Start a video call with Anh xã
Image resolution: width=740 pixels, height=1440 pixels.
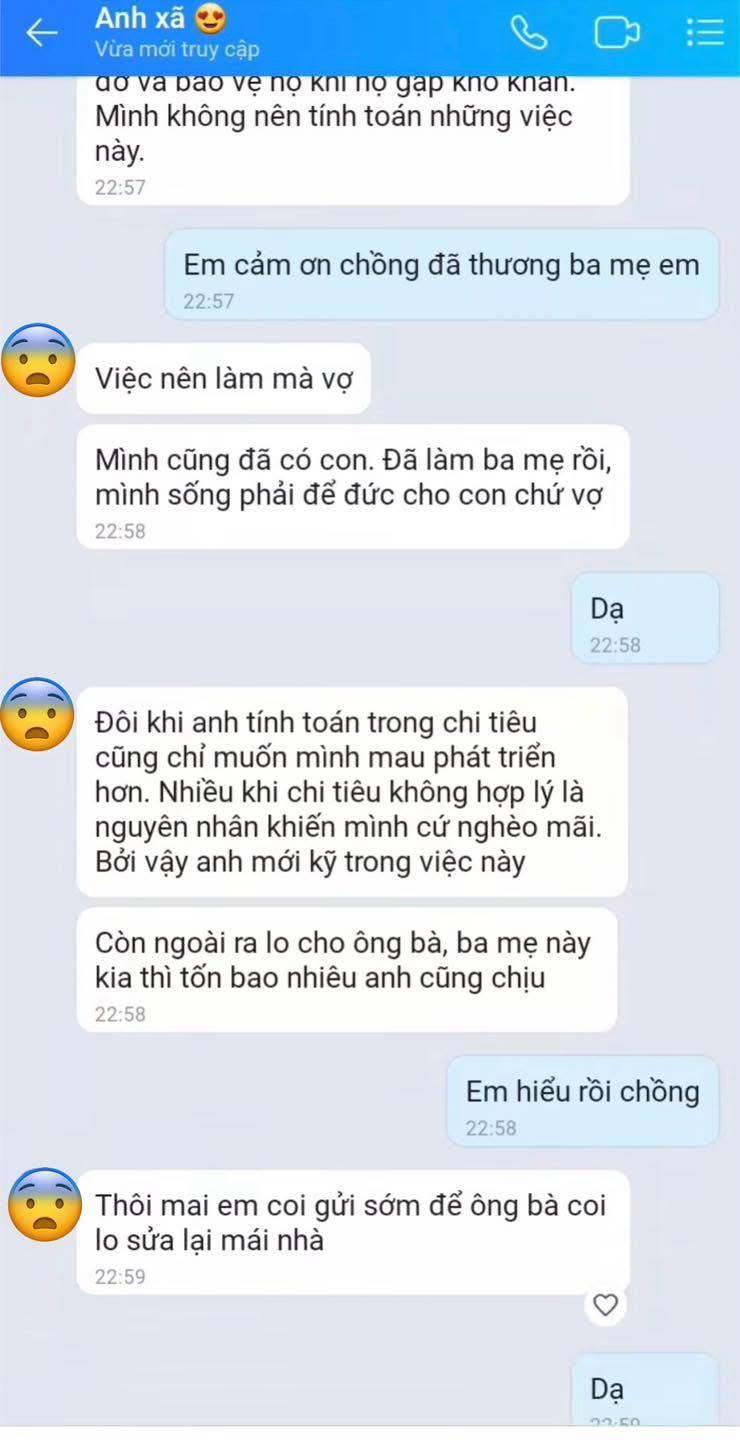coord(617,33)
